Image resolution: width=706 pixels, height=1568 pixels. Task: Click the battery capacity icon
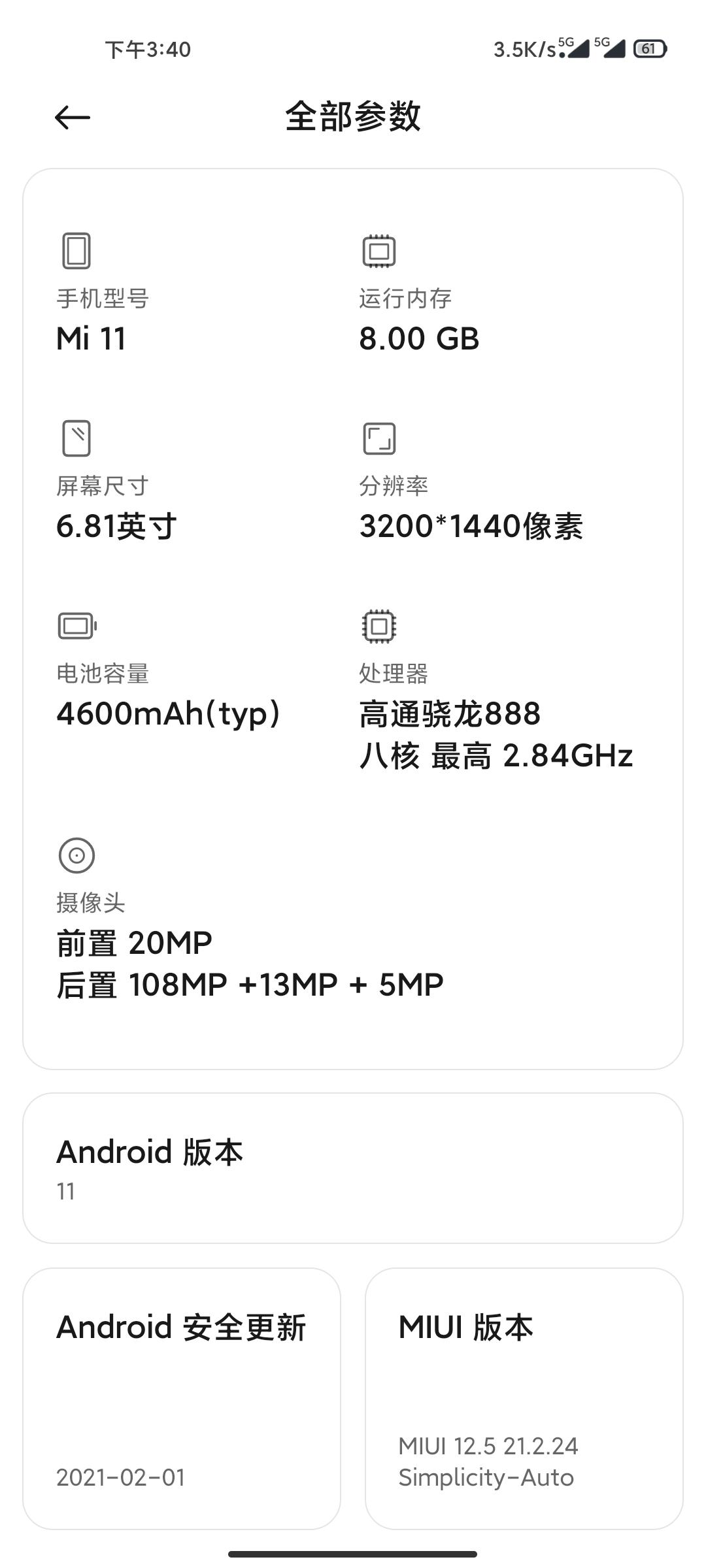tap(76, 626)
